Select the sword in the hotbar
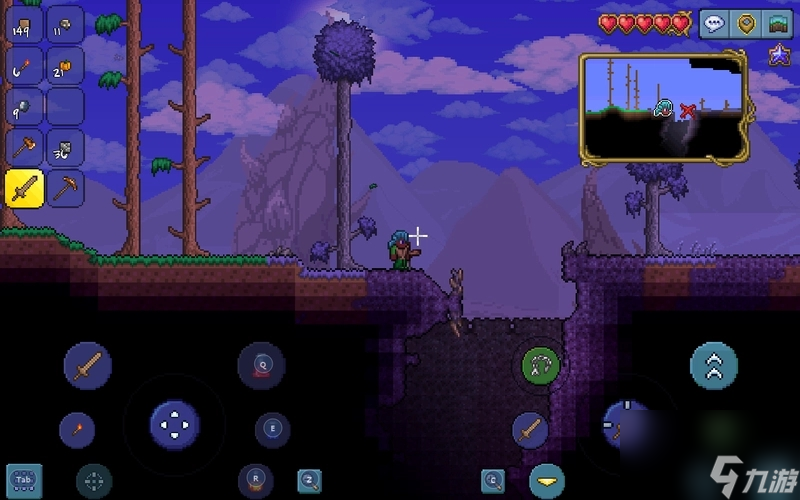800x500 pixels. pyautogui.click(x=25, y=186)
